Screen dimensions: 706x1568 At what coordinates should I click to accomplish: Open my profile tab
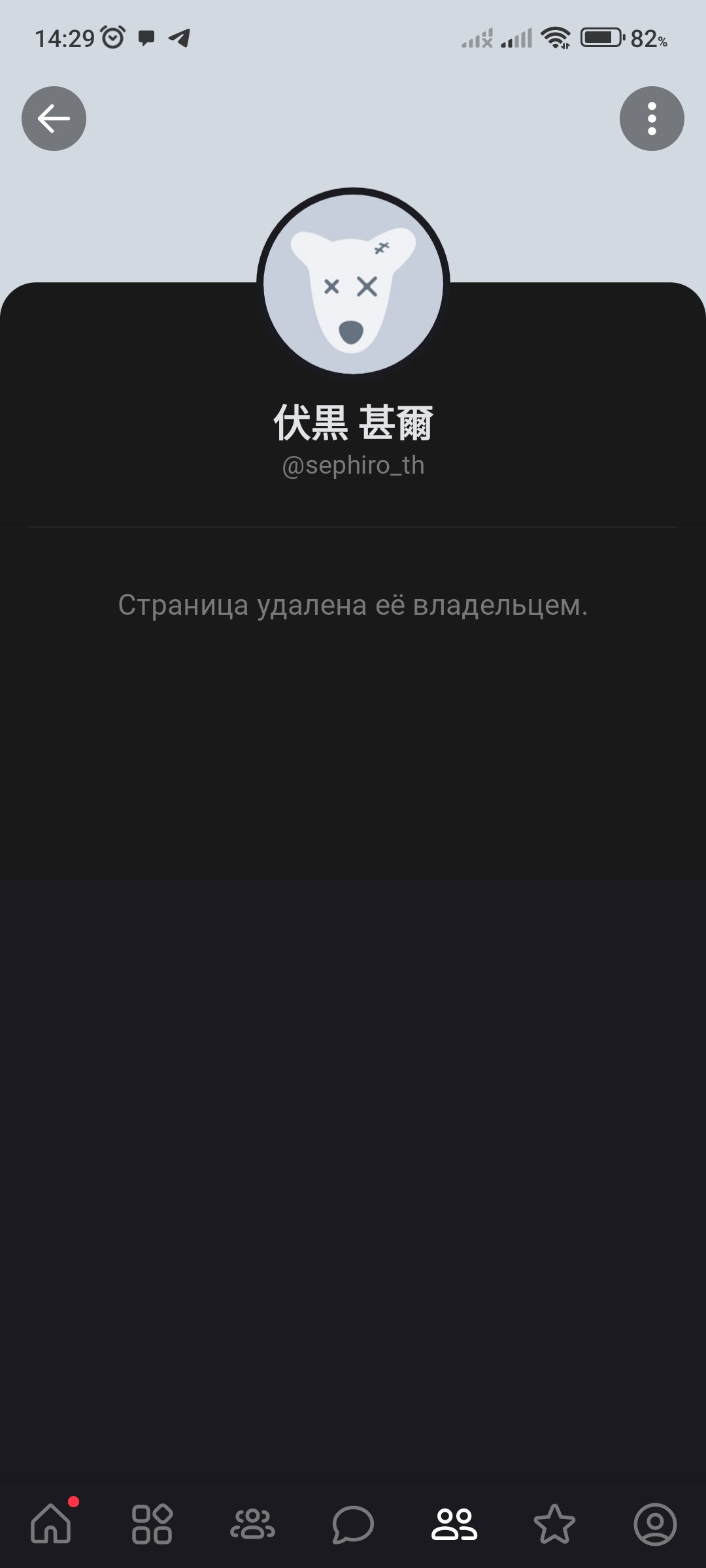click(x=655, y=1524)
